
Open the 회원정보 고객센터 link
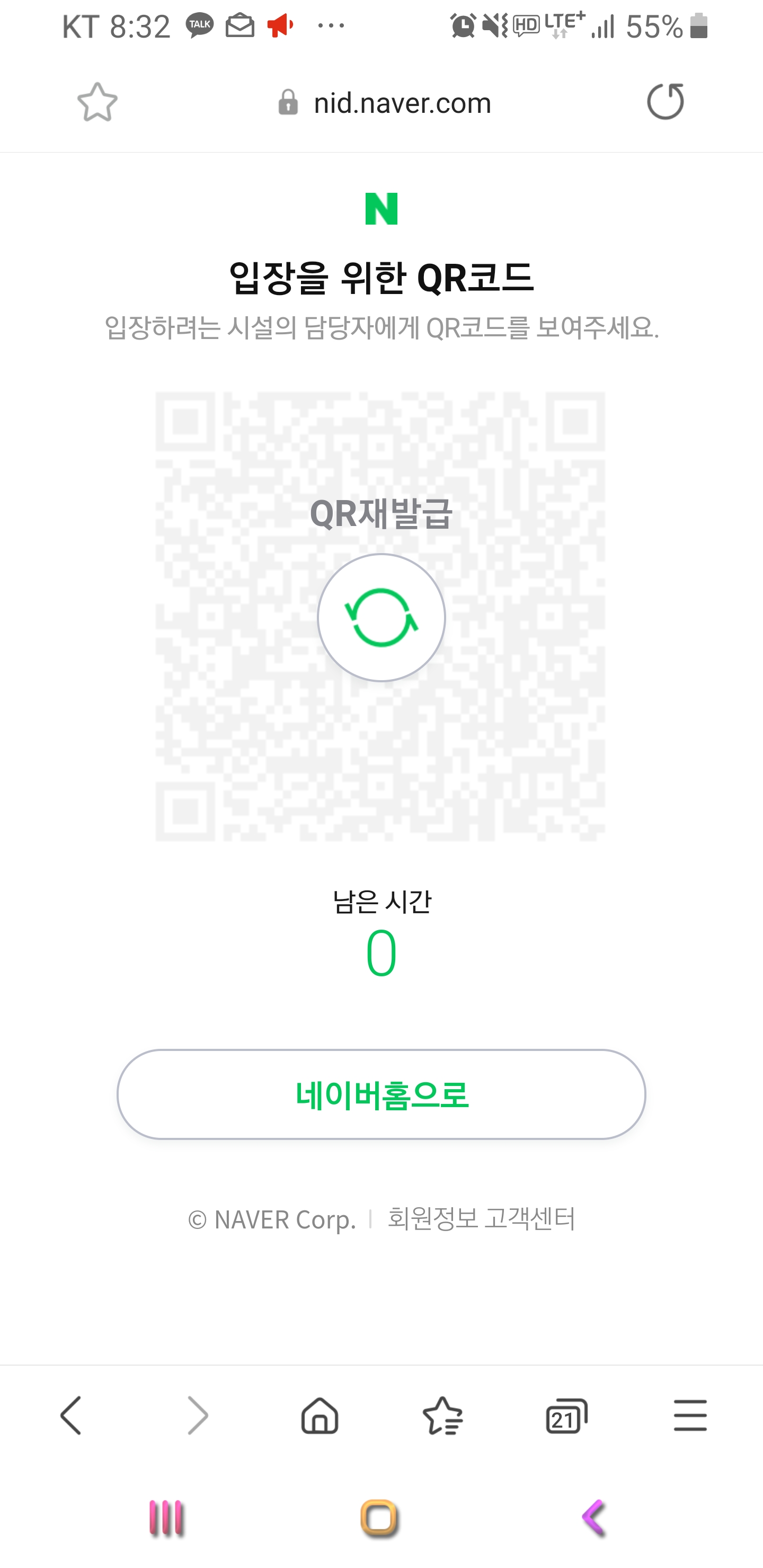tap(481, 1218)
